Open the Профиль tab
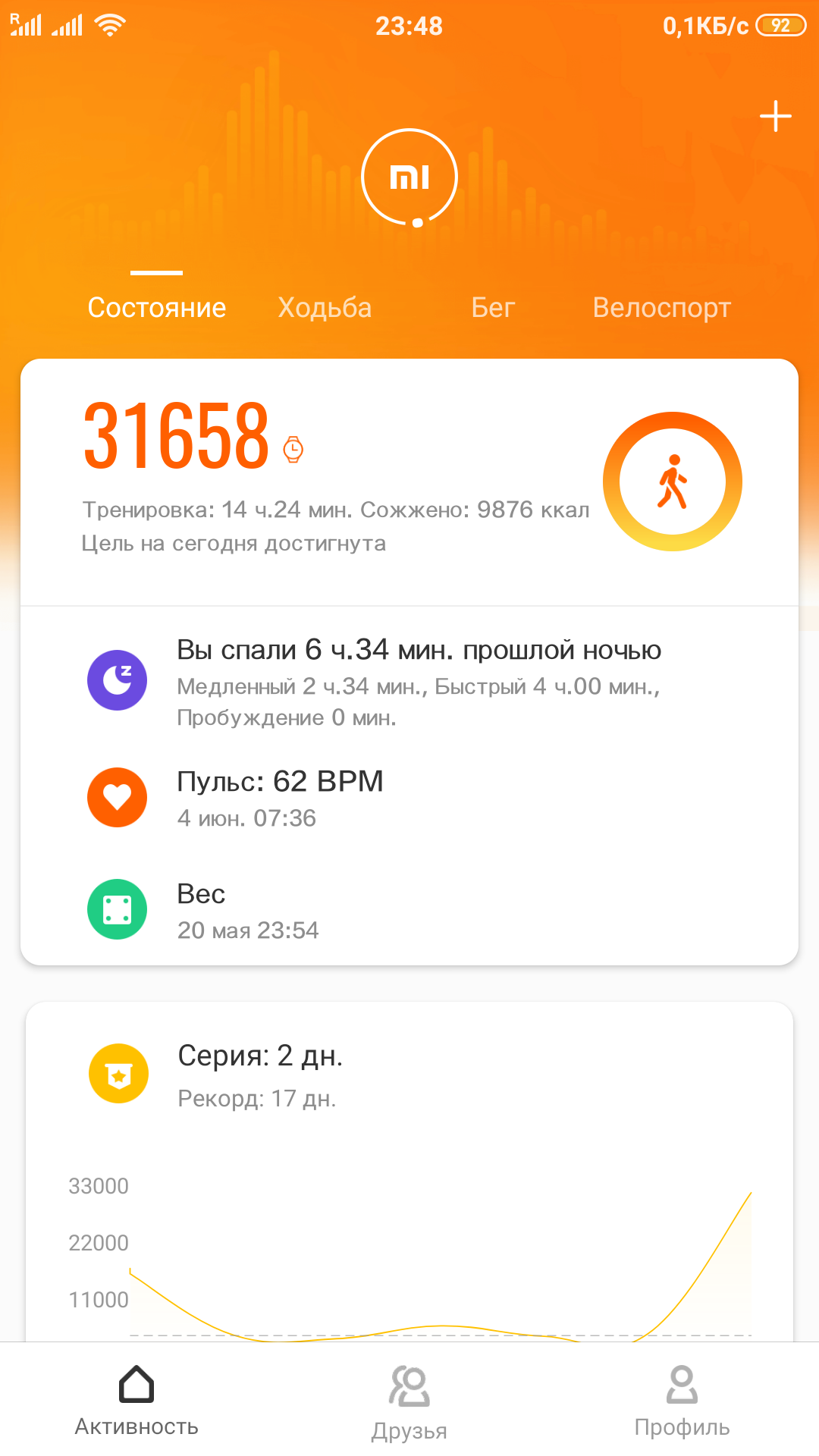The width and height of the screenshot is (819, 1456). tap(682, 1401)
